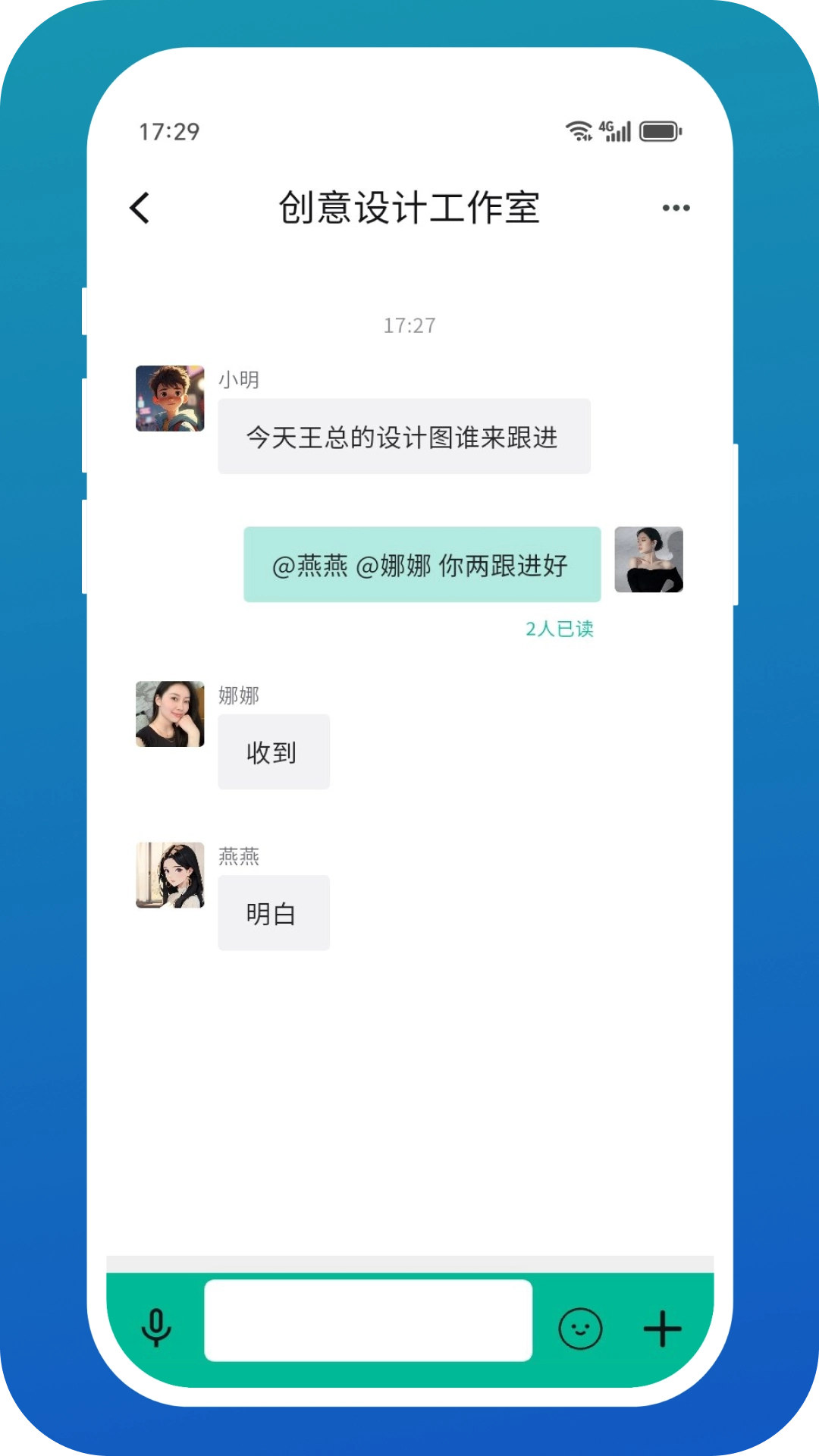Image resolution: width=819 pixels, height=1456 pixels.
Task: Select 娜娜's 收到 message bubble
Action: click(273, 752)
